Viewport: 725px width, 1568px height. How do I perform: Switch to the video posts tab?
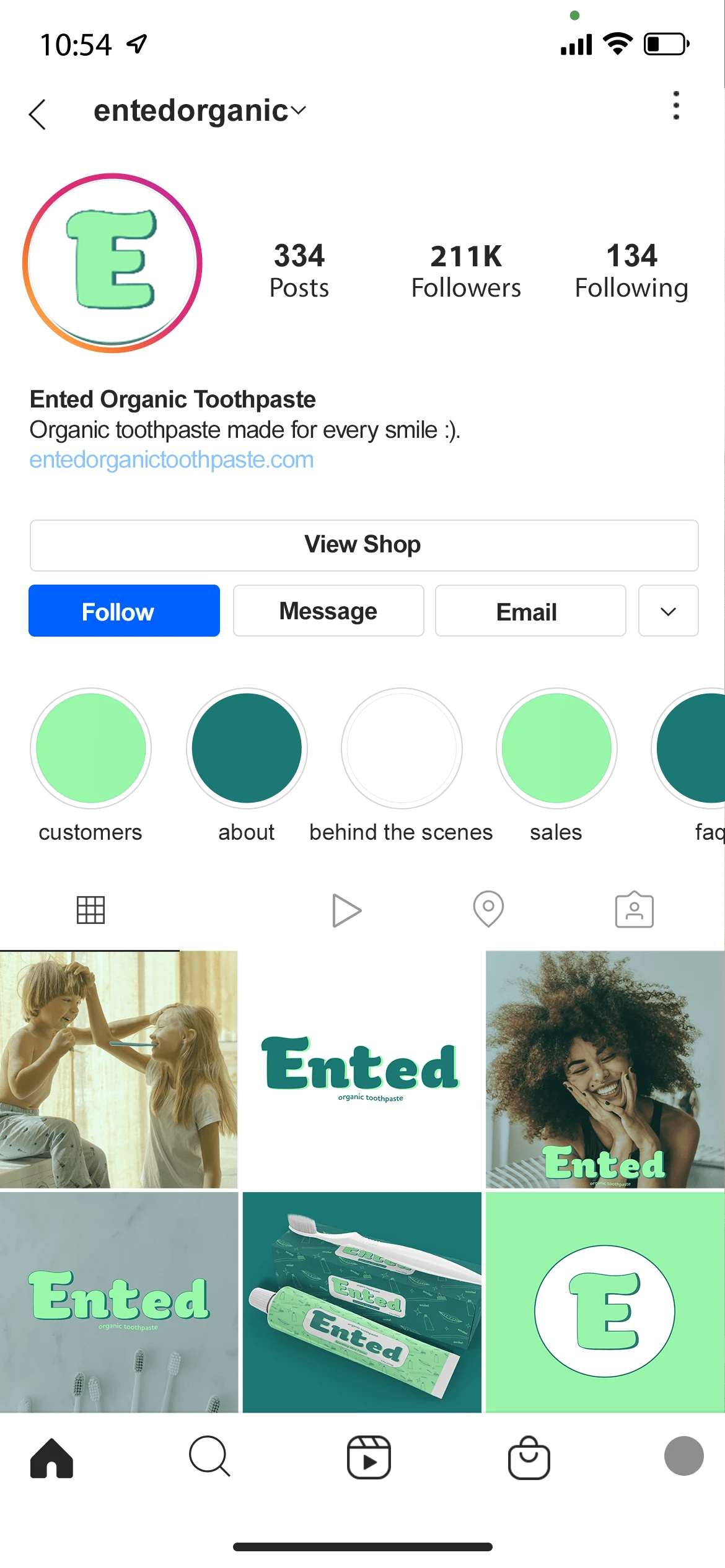pyautogui.click(x=346, y=910)
